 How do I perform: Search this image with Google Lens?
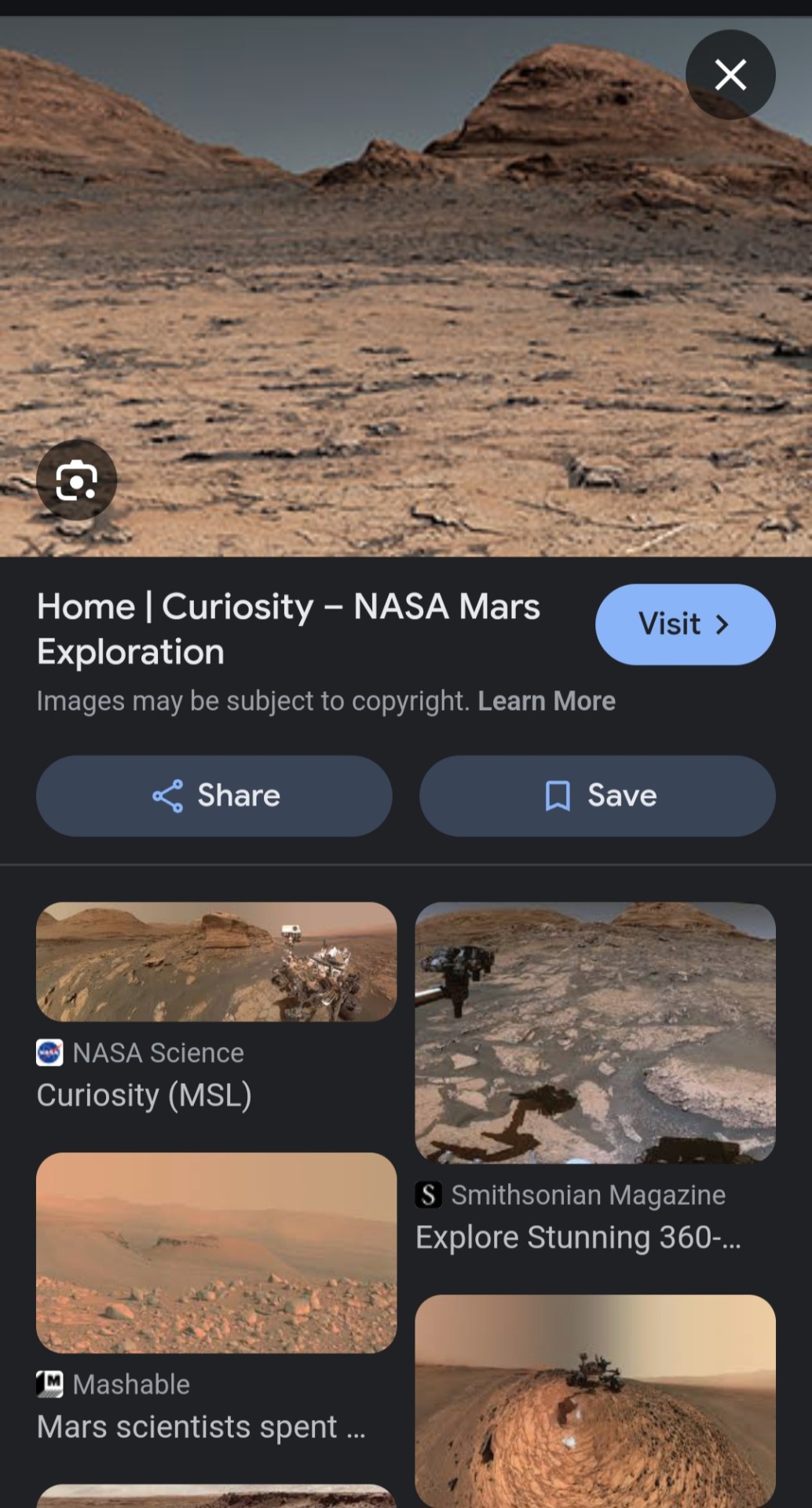(x=76, y=480)
